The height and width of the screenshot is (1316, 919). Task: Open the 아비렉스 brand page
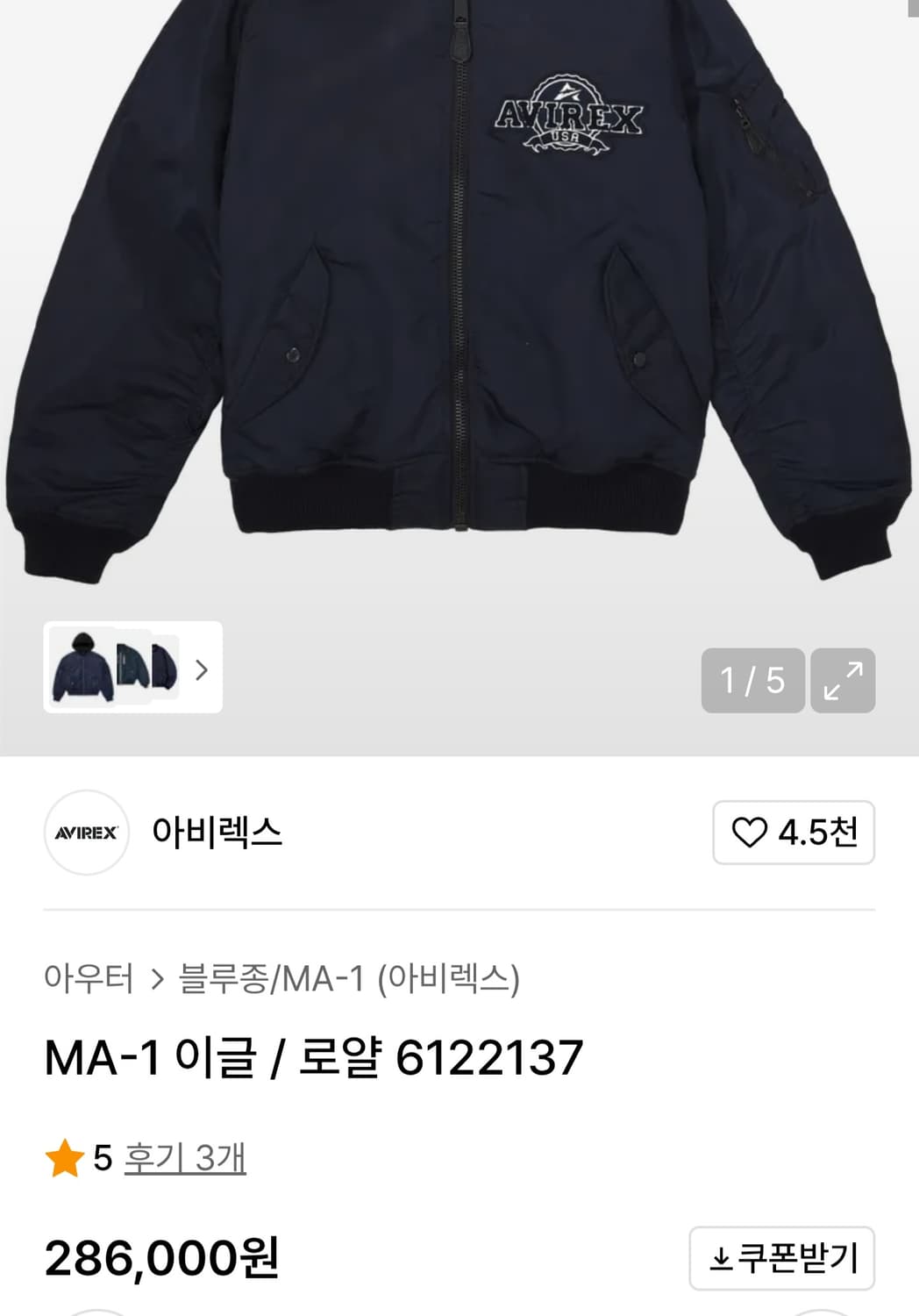(217, 832)
